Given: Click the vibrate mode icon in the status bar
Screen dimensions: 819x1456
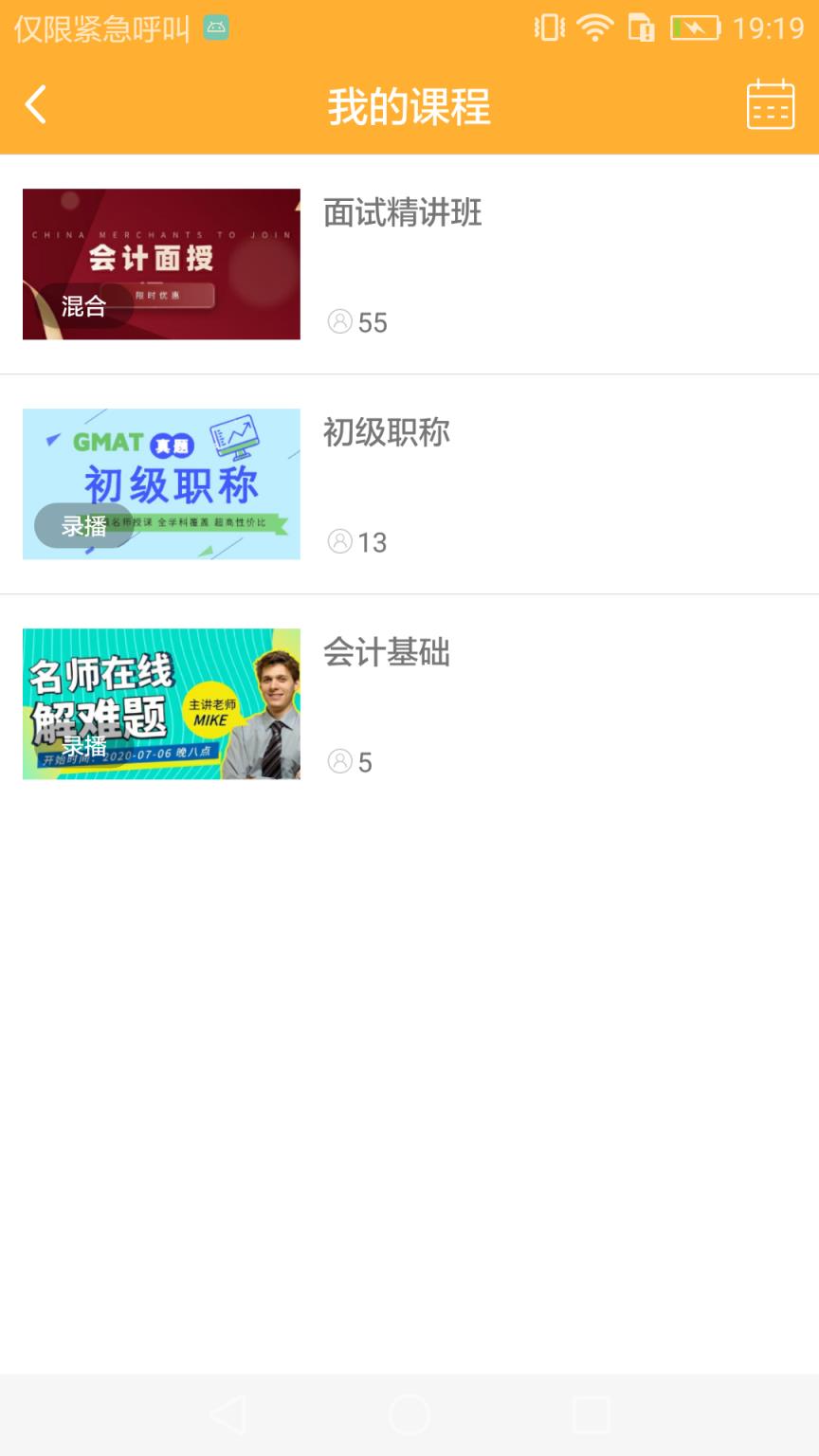Looking at the screenshot, I should (550, 27).
